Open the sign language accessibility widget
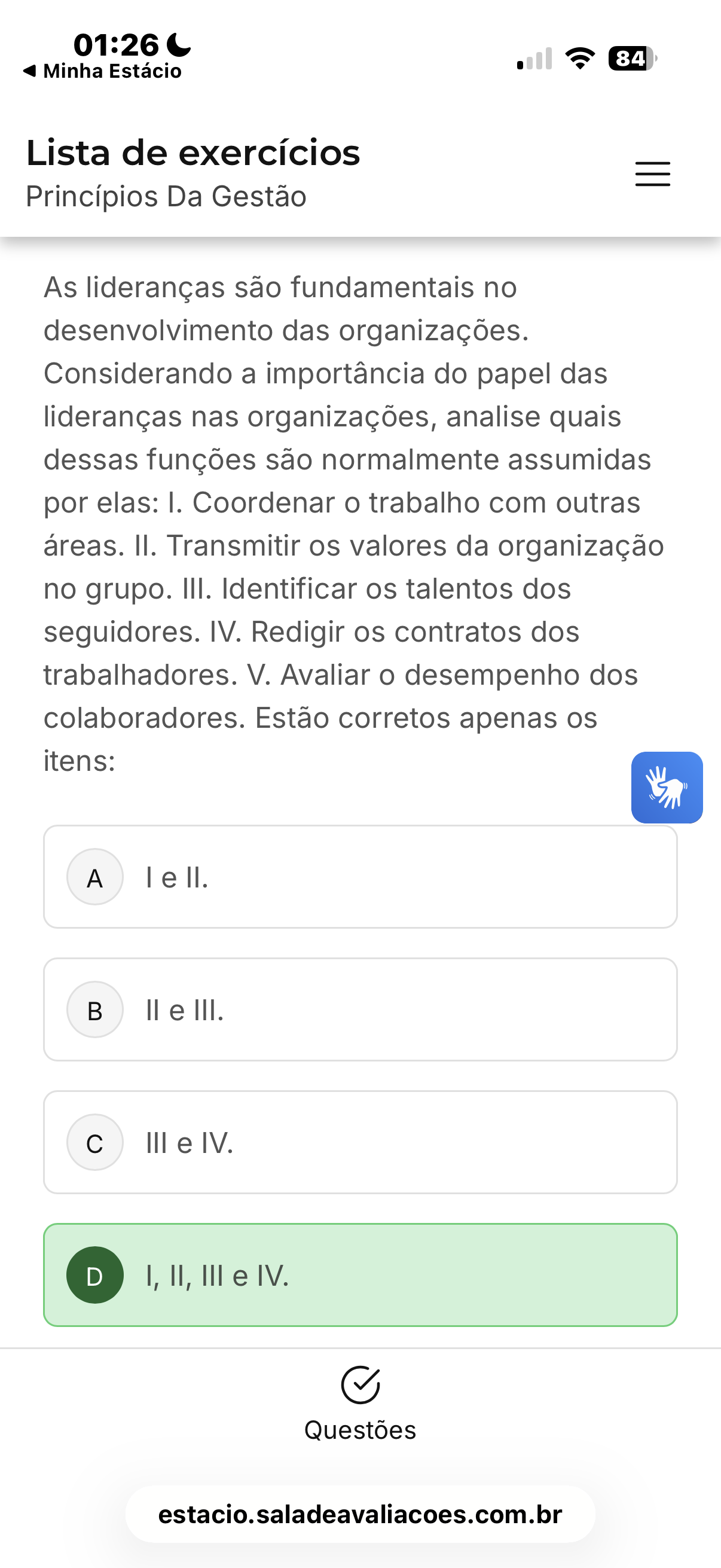The height and width of the screenshot is (1568, 721). click(666, 787)
